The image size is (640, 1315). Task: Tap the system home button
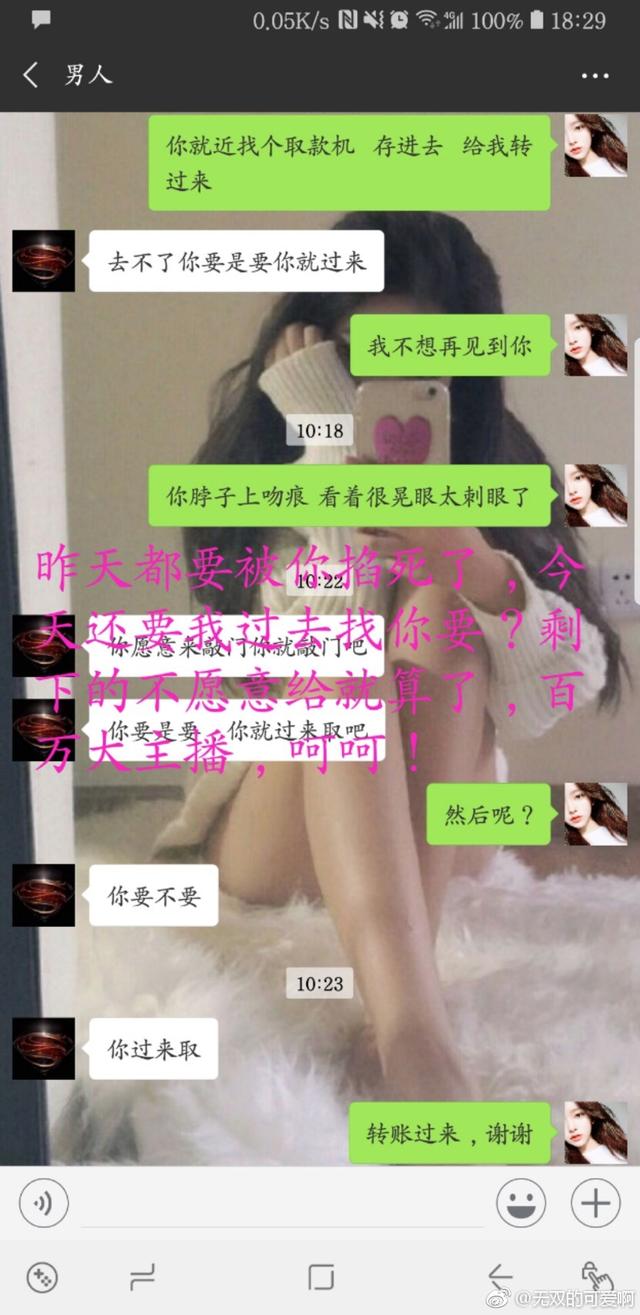[321, 1277]
